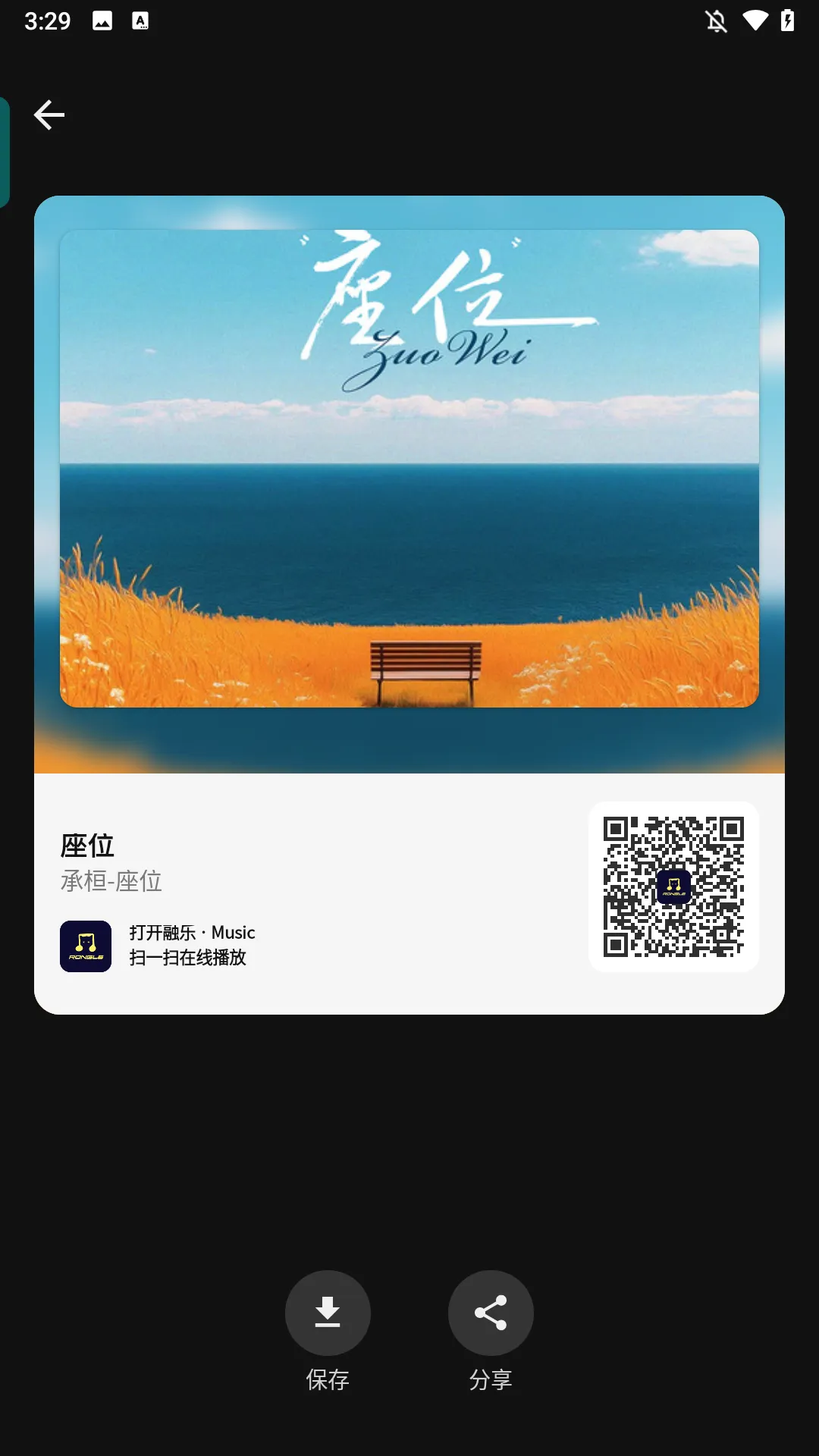
Task: Share the 座位 song card
Action: point(491,1313)
